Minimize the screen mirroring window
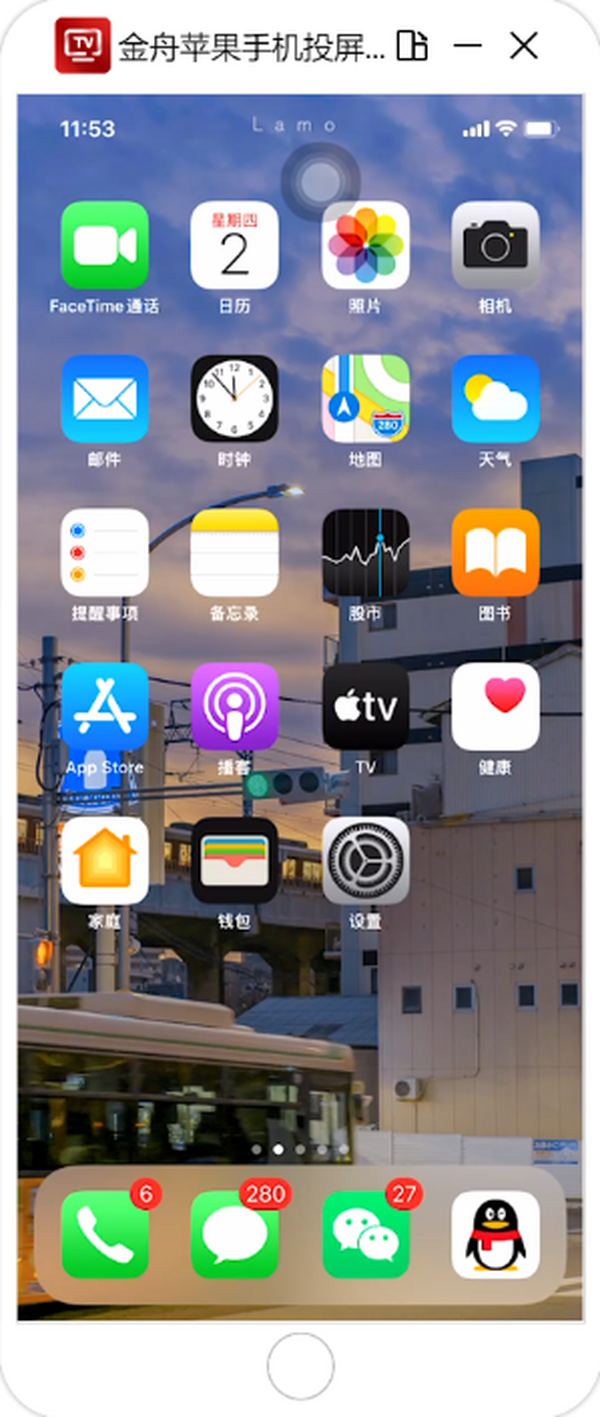The height and width of the screenshot is (1417, 600). tap(467, 45)
